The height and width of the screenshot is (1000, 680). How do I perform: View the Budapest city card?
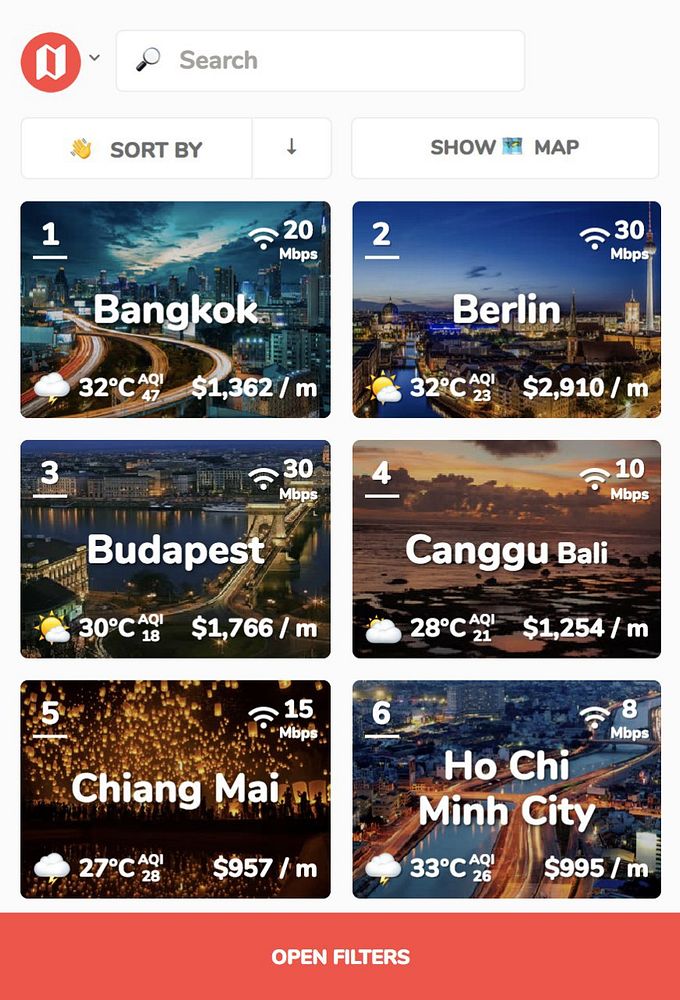tap(175, 549)
